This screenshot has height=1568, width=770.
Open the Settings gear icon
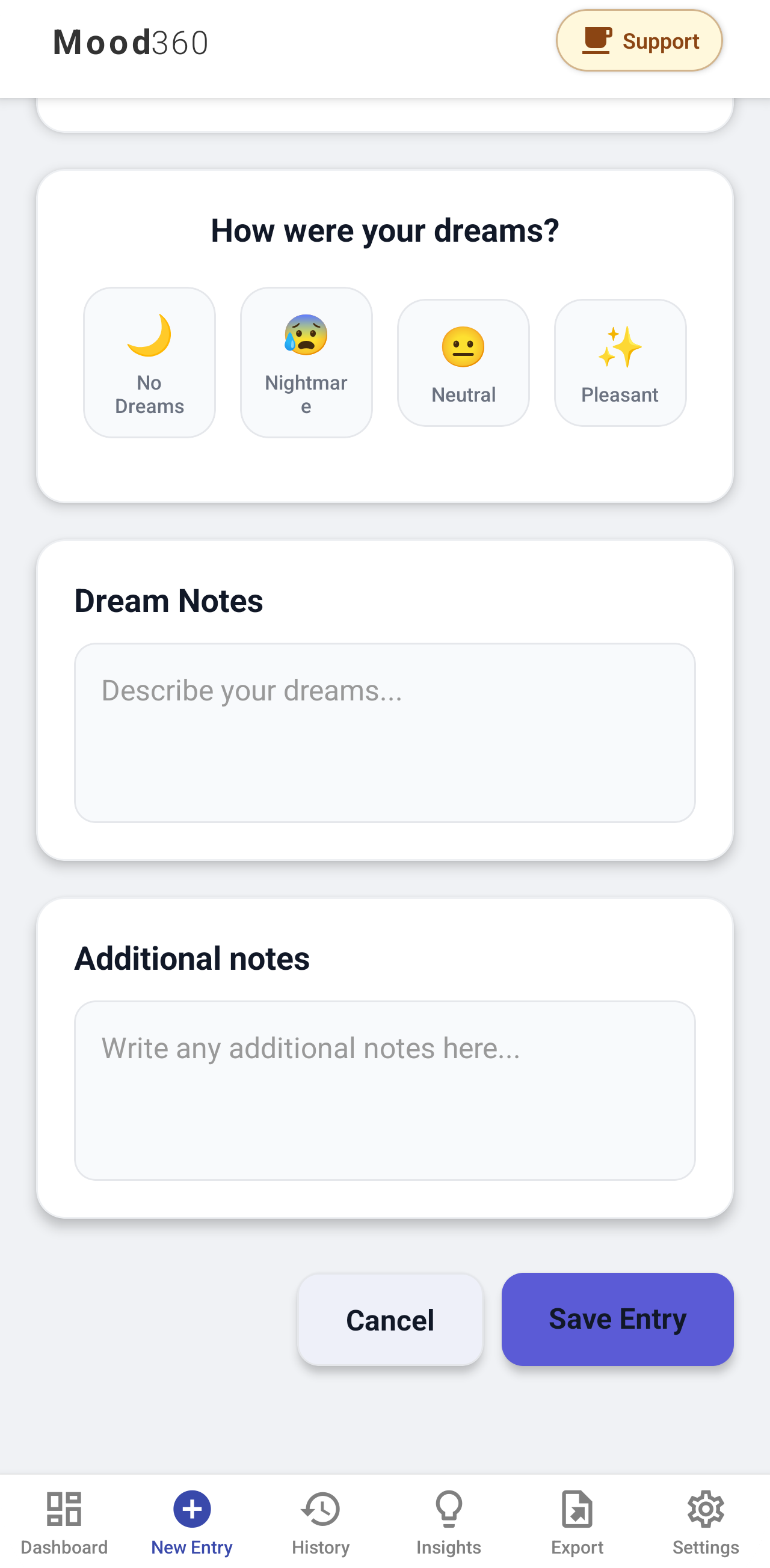[705, 1508]
